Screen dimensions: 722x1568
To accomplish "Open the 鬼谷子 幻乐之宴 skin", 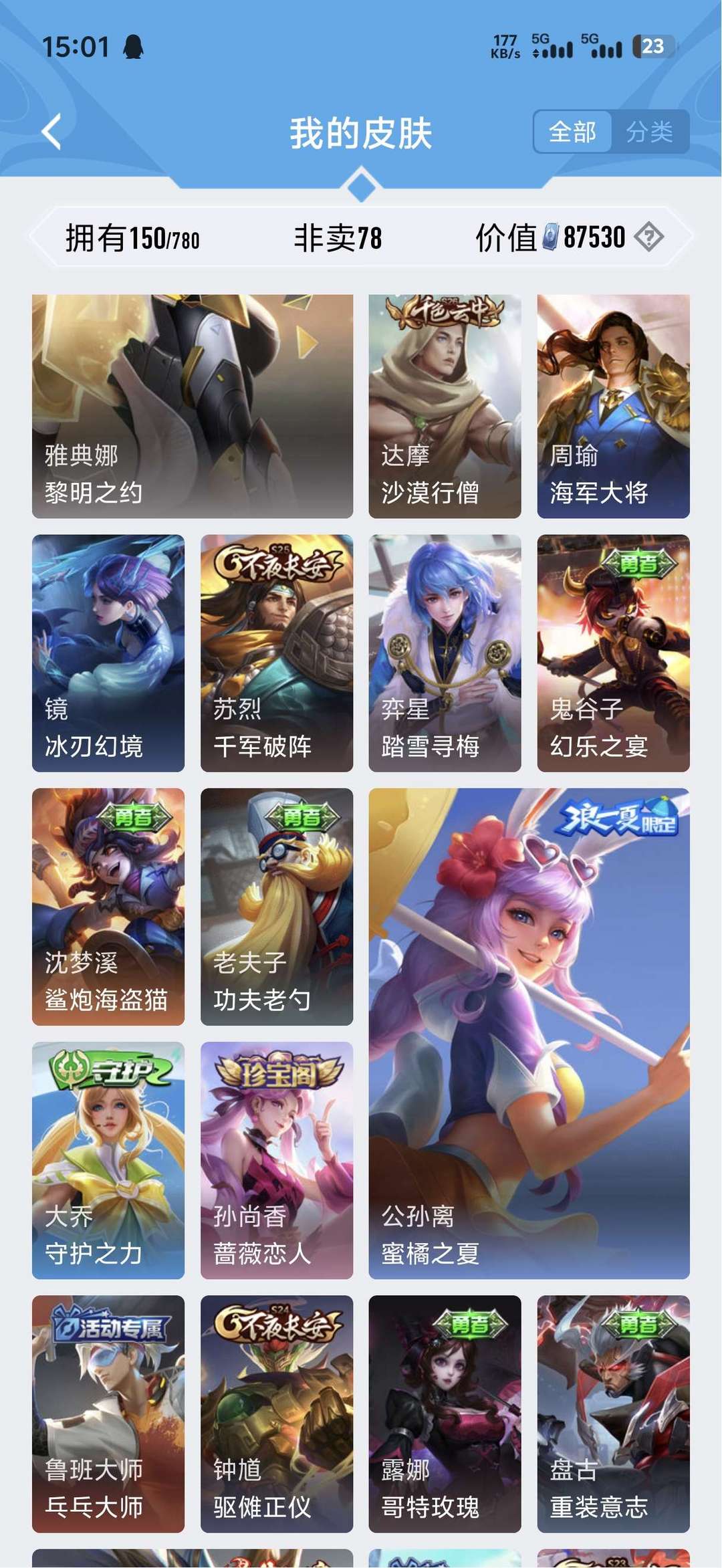I will click(613, 653).
